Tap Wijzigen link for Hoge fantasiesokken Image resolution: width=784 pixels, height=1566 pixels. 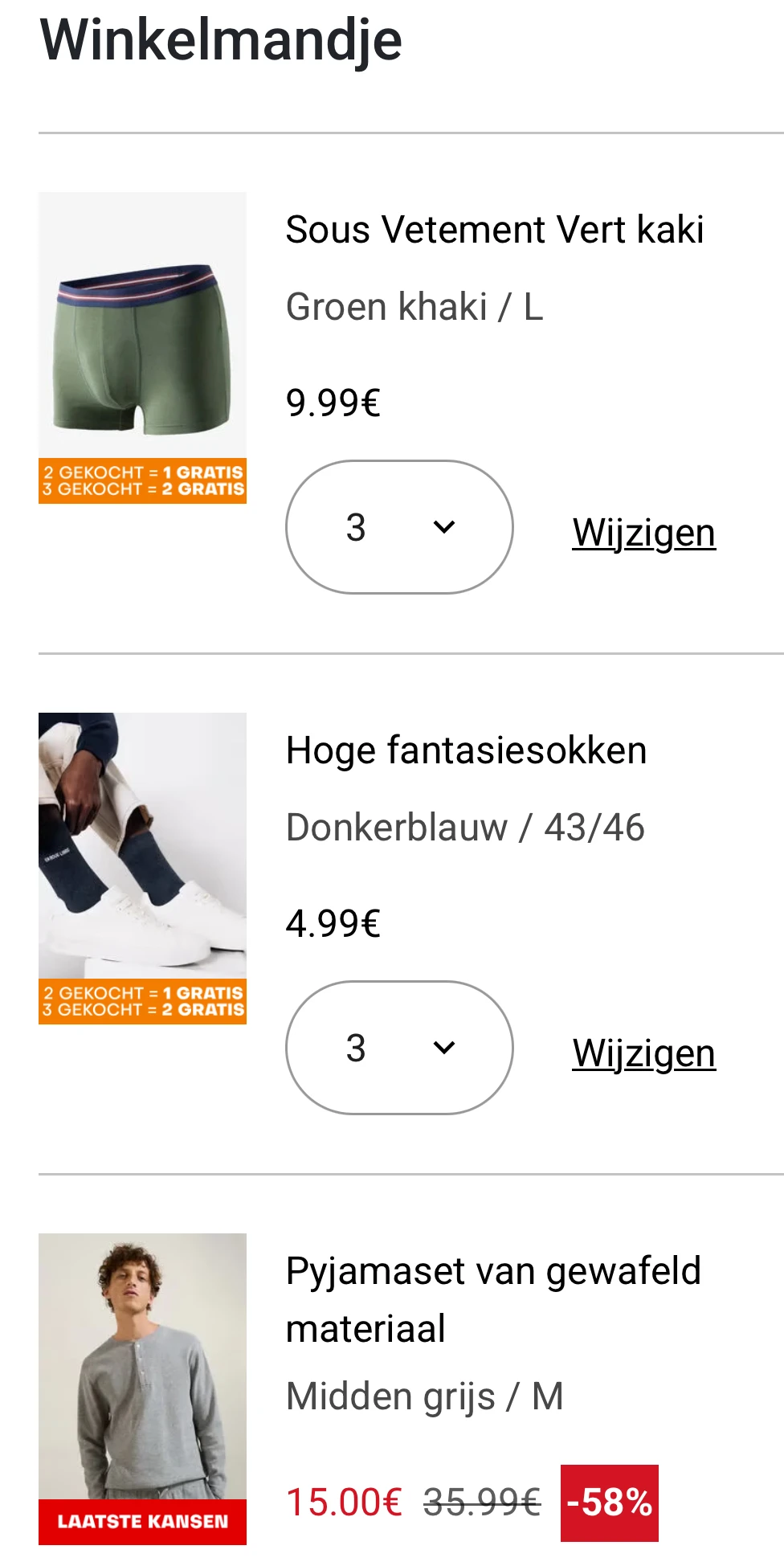pos(643,1053)
